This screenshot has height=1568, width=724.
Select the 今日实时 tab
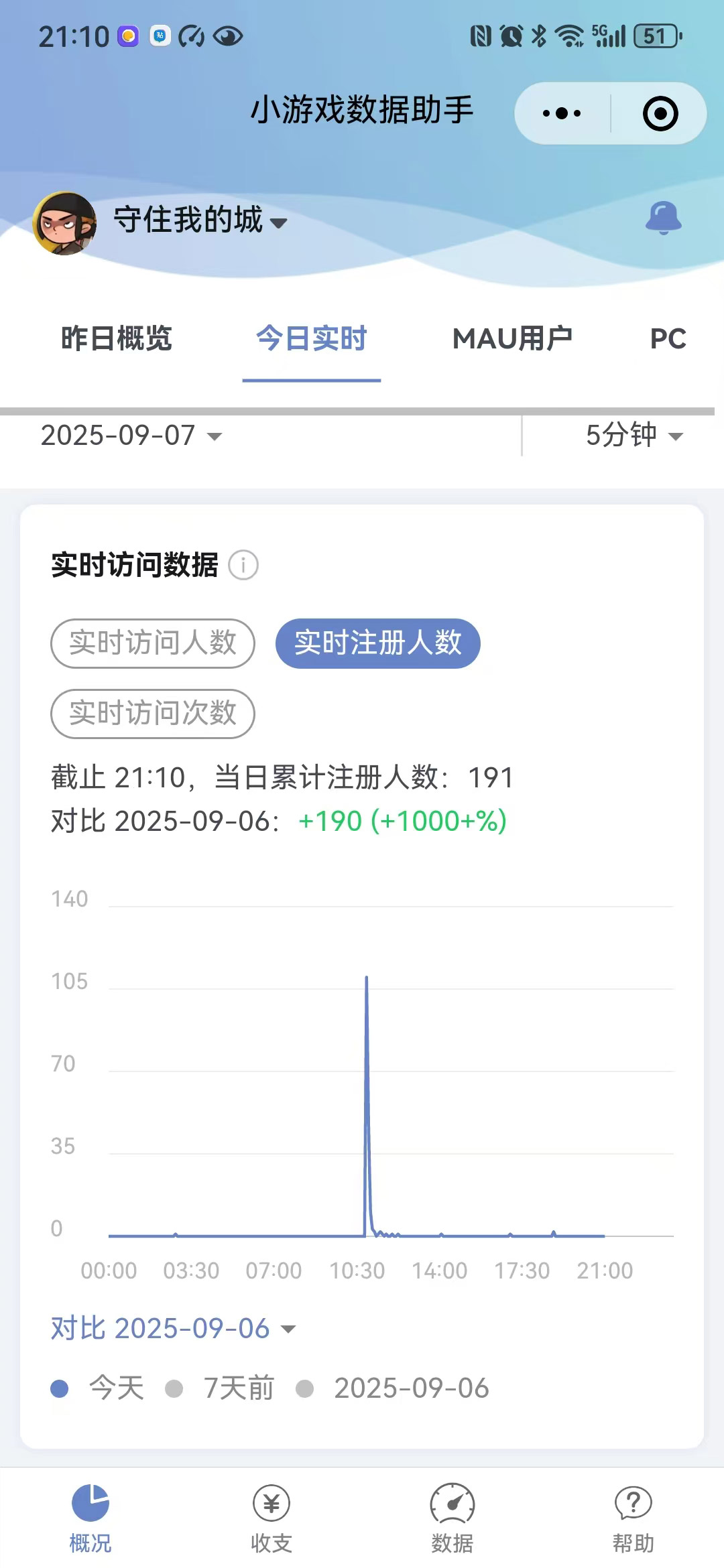point(312,338)
